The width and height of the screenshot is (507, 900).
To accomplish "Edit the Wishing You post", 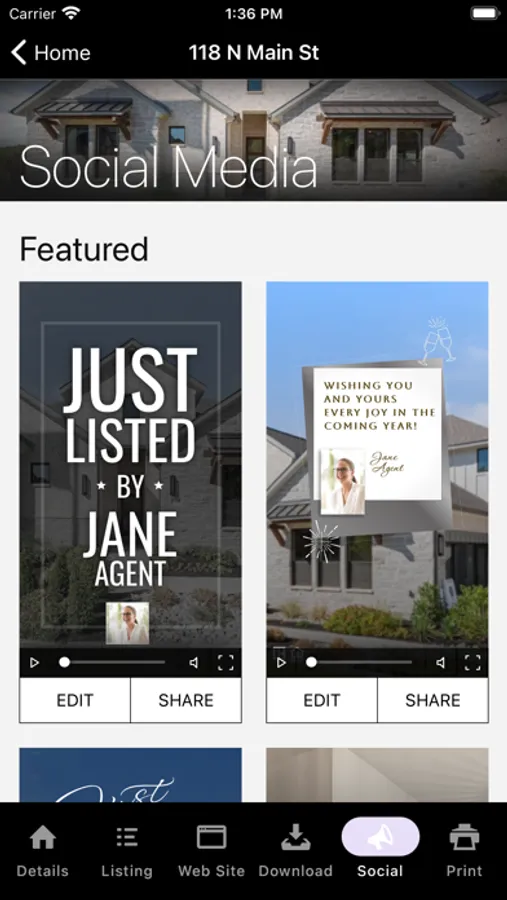I will (x=322, y=700).
